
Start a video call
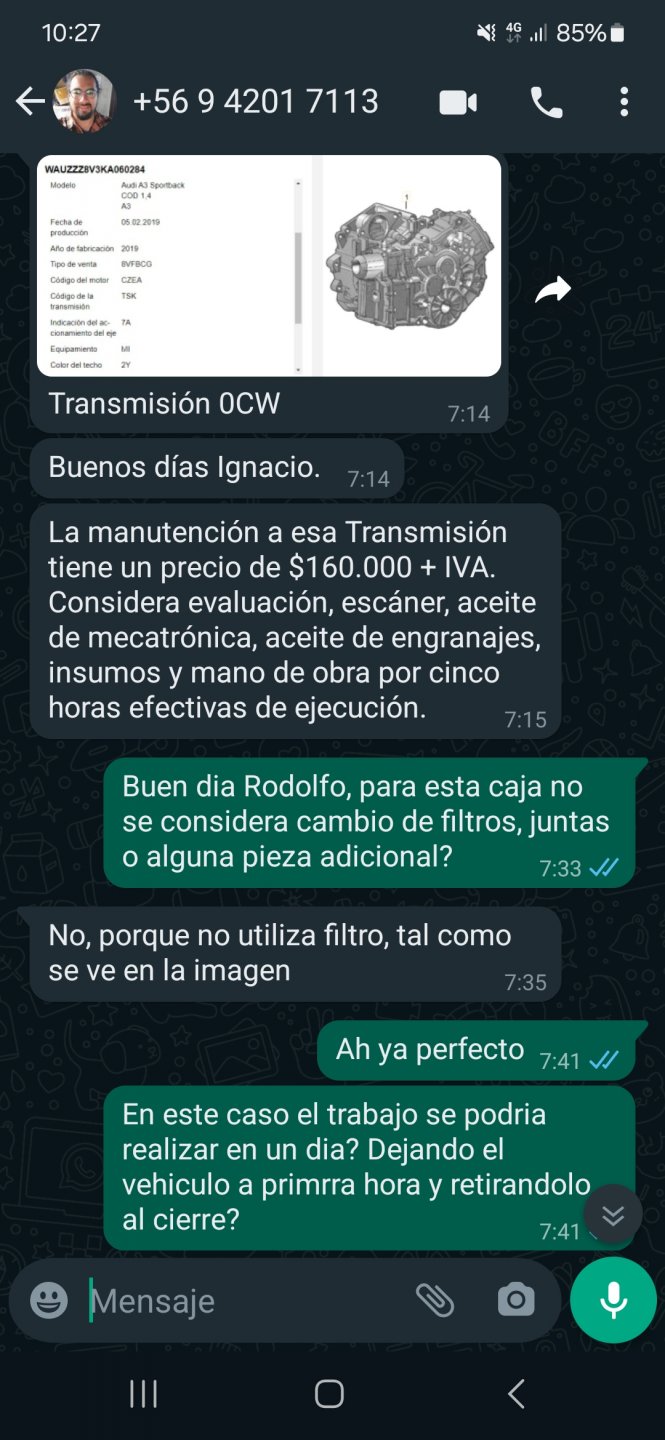tap(458, 102)
